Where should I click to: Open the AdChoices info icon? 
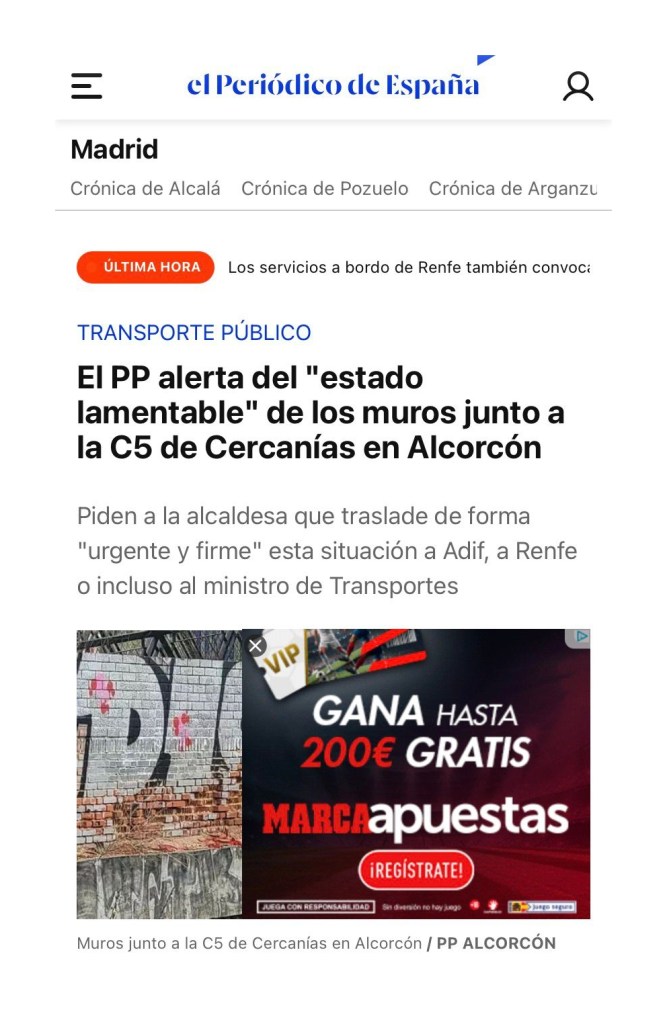click(581, 636)
